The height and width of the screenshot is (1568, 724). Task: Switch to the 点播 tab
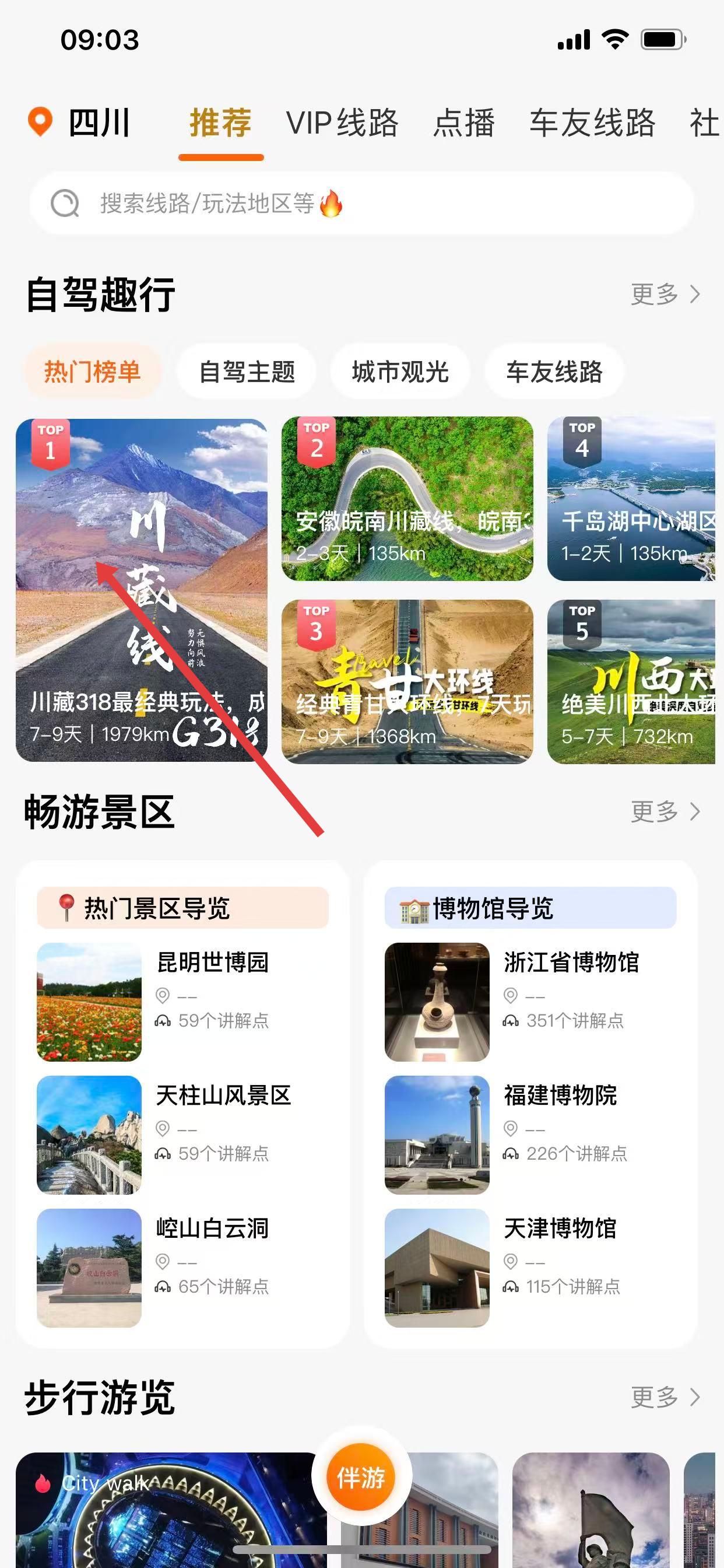(x=463, y=123)
